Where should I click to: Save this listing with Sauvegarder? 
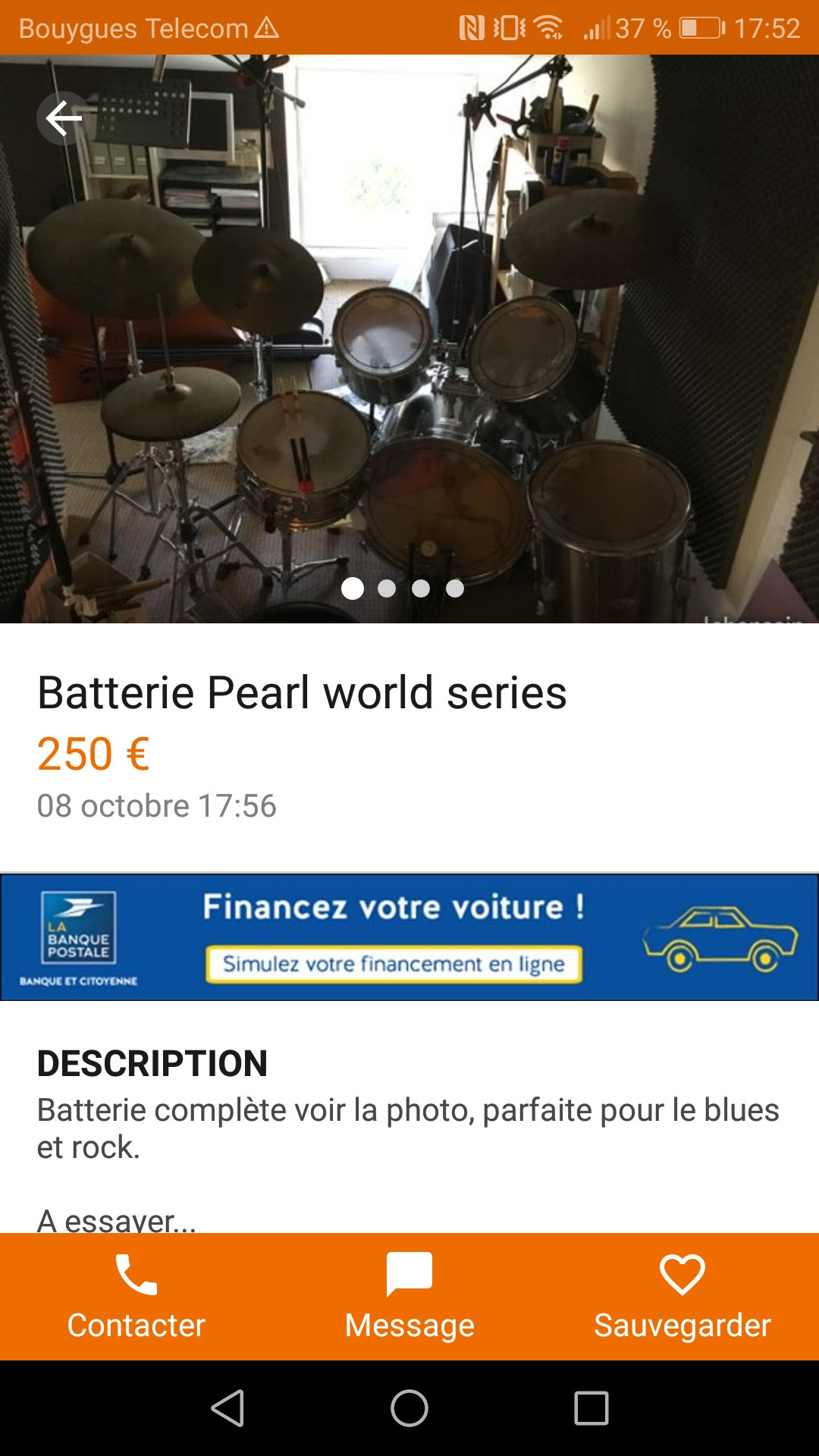(x=682, y=1297)
